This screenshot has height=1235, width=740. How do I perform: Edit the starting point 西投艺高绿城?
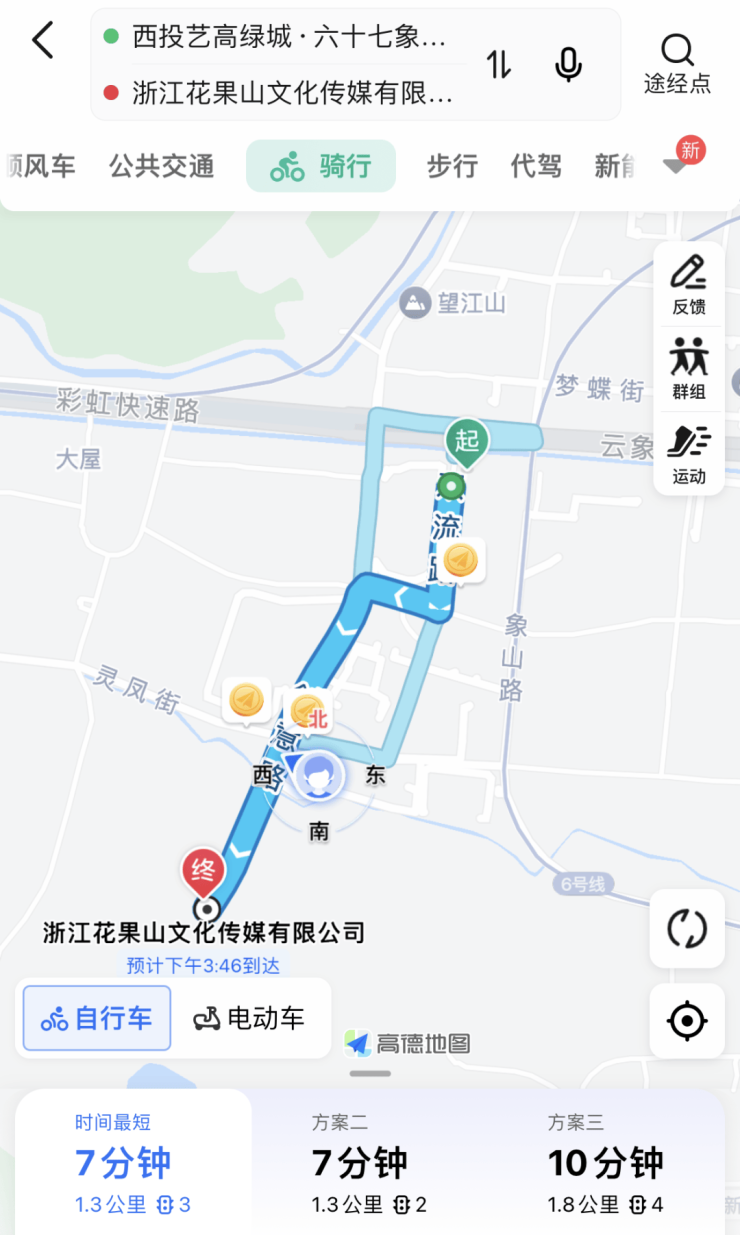pyautogui.click(x=290, y=38)
